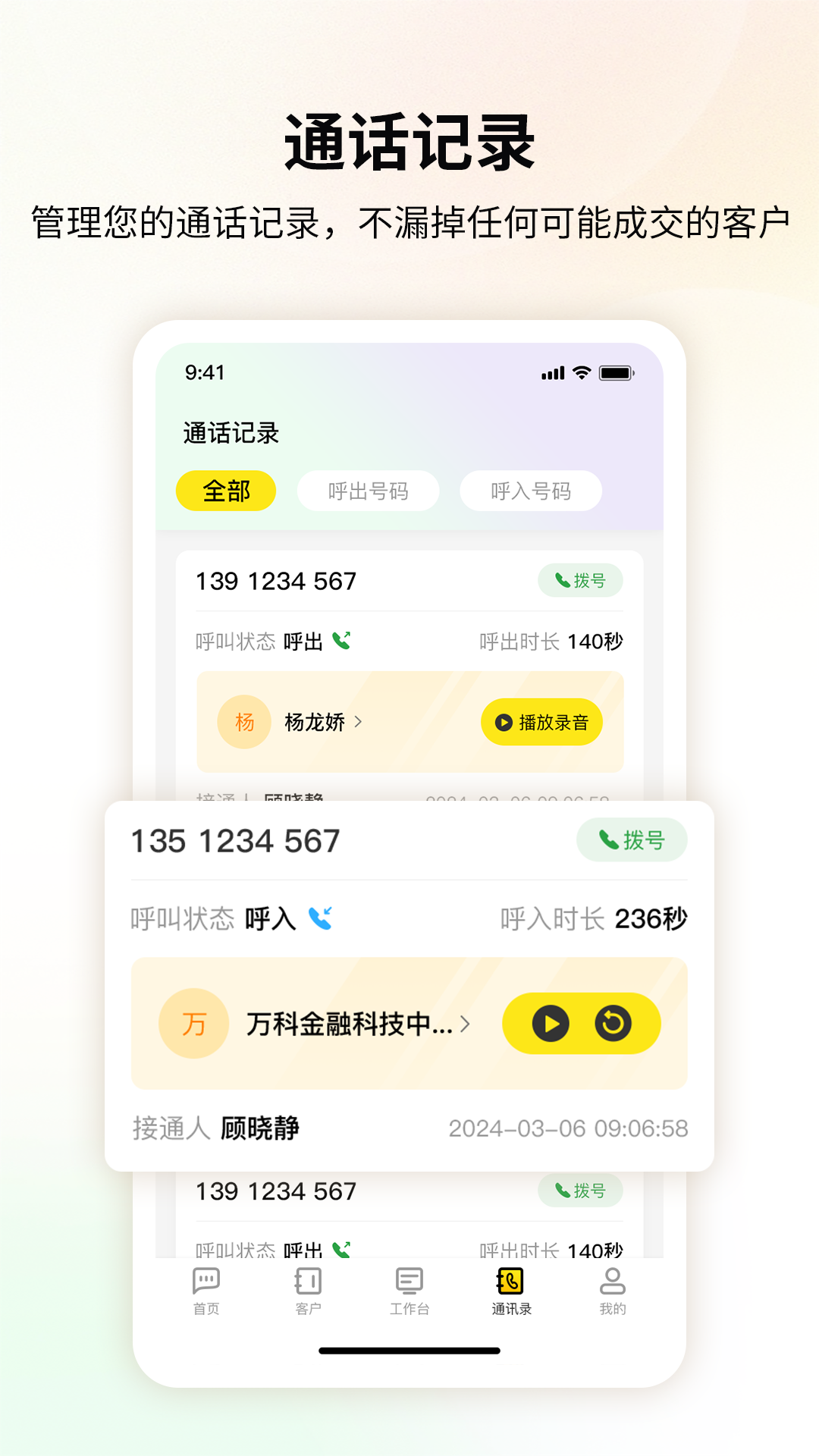Click 拨号 next to 135 1234 567
This screenshot has height=1456, width=819.
coord(632,839)
